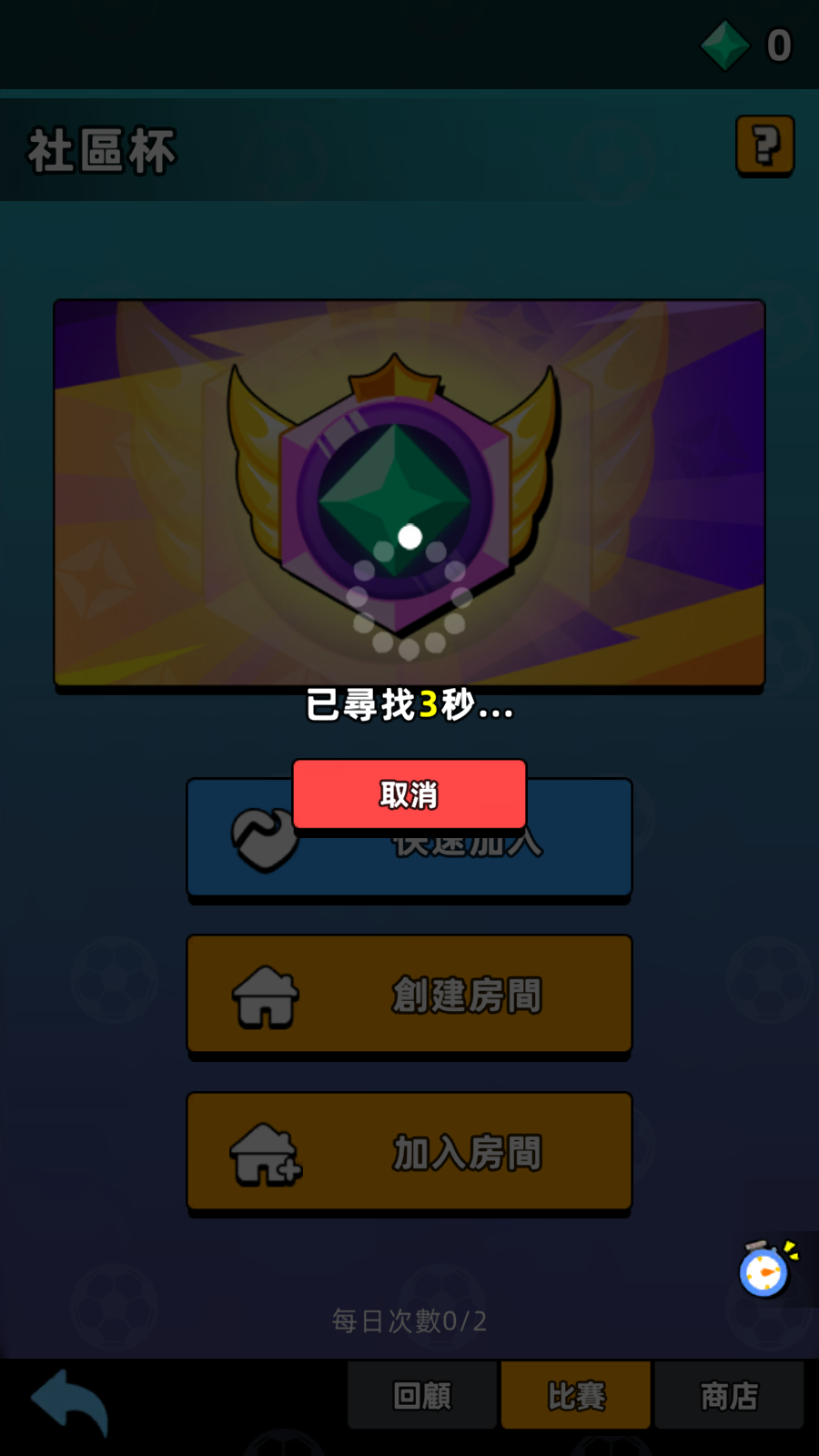Tap the 創建房間 create room button
The height and width of the screenshot is (1456, 819).
409,995
